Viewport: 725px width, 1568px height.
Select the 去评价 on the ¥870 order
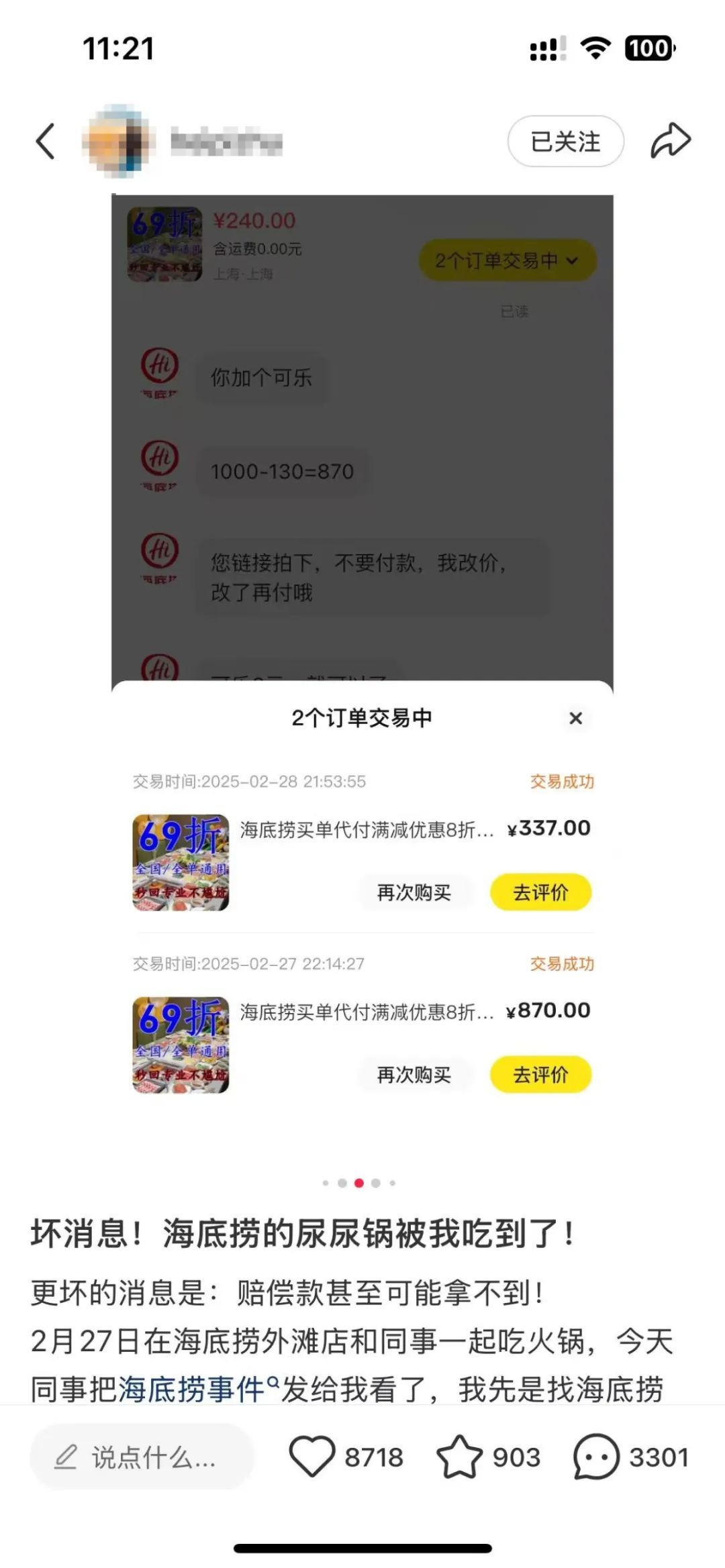point(541,1075)
